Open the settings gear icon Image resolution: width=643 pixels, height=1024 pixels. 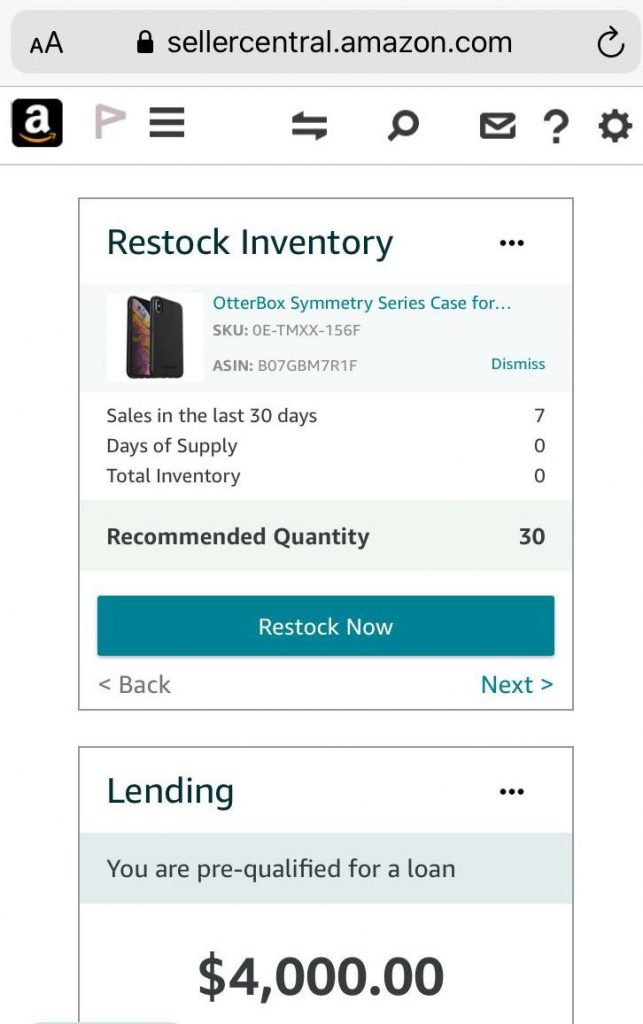point(614,126)
